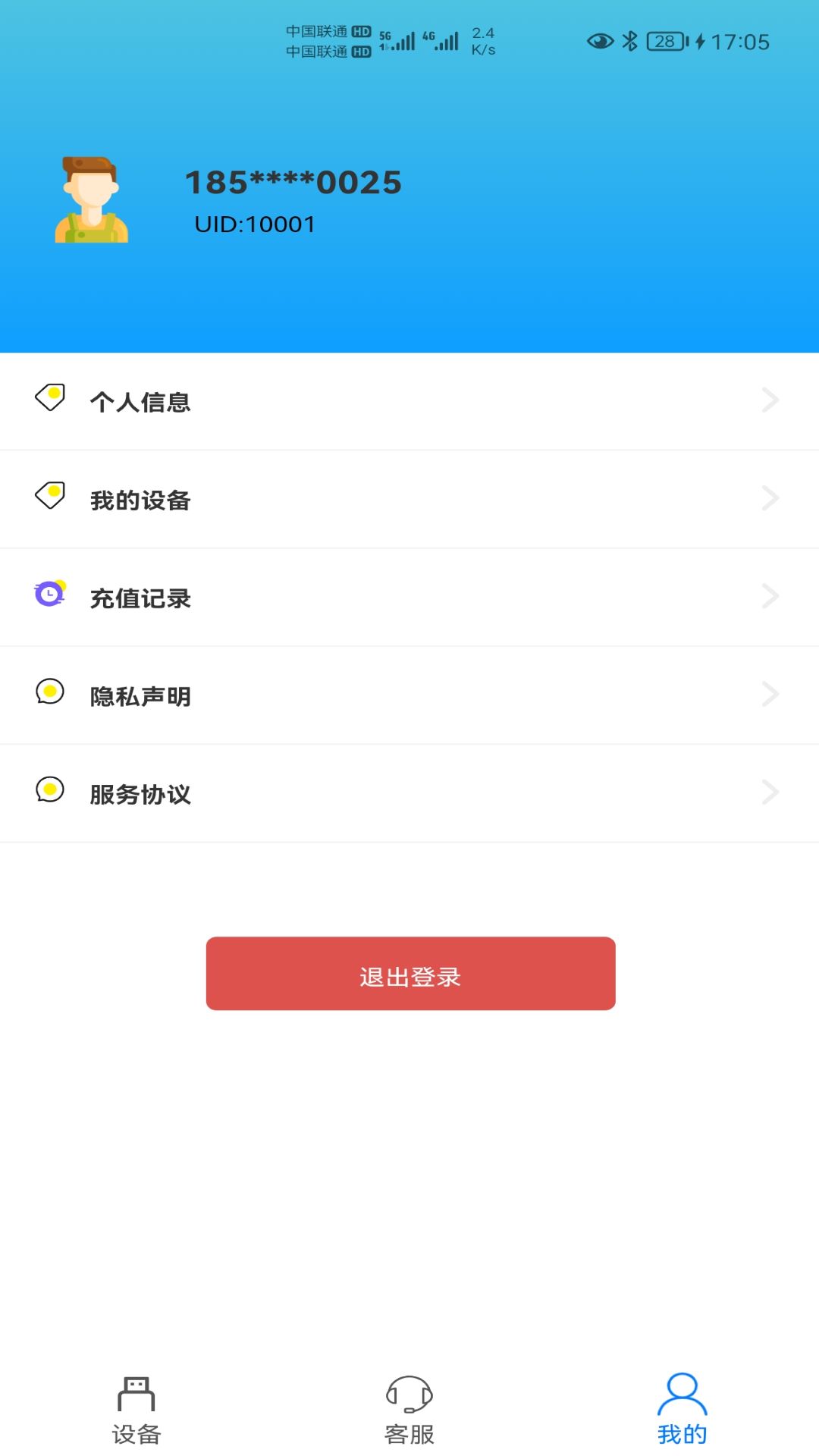
Task: Click the purple clock icon beside 充值记录
Action: pos(49,596)
